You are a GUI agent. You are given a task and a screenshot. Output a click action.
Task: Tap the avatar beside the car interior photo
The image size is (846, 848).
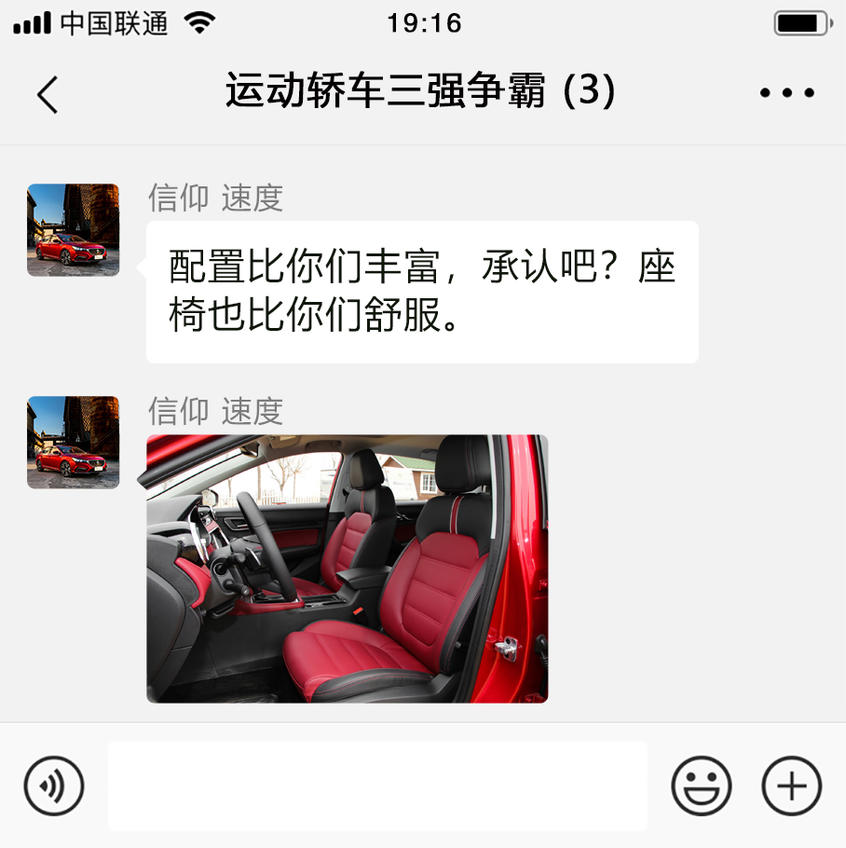coord(73,442)
